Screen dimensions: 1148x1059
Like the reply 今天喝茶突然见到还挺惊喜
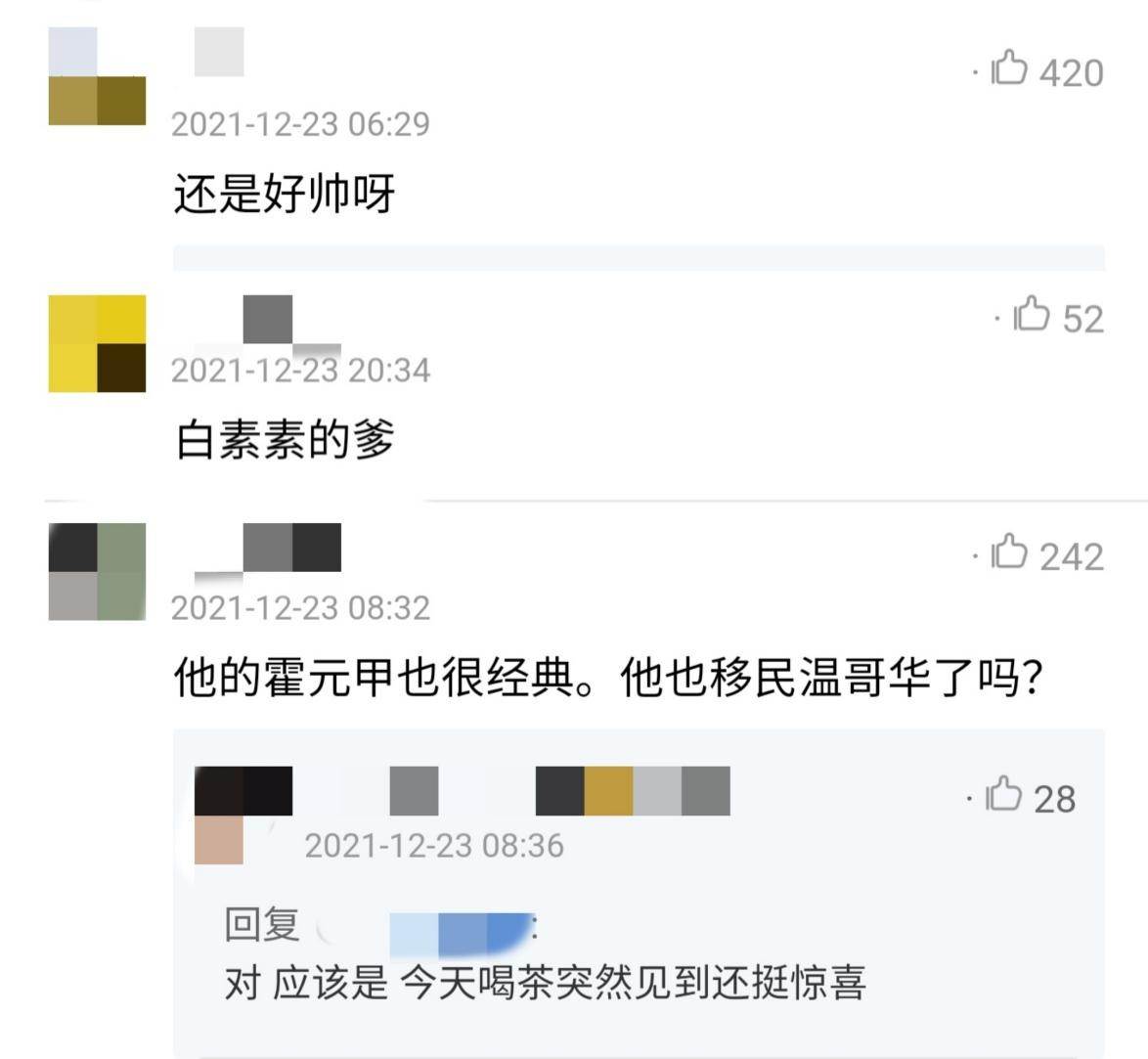pos(1004,796)
